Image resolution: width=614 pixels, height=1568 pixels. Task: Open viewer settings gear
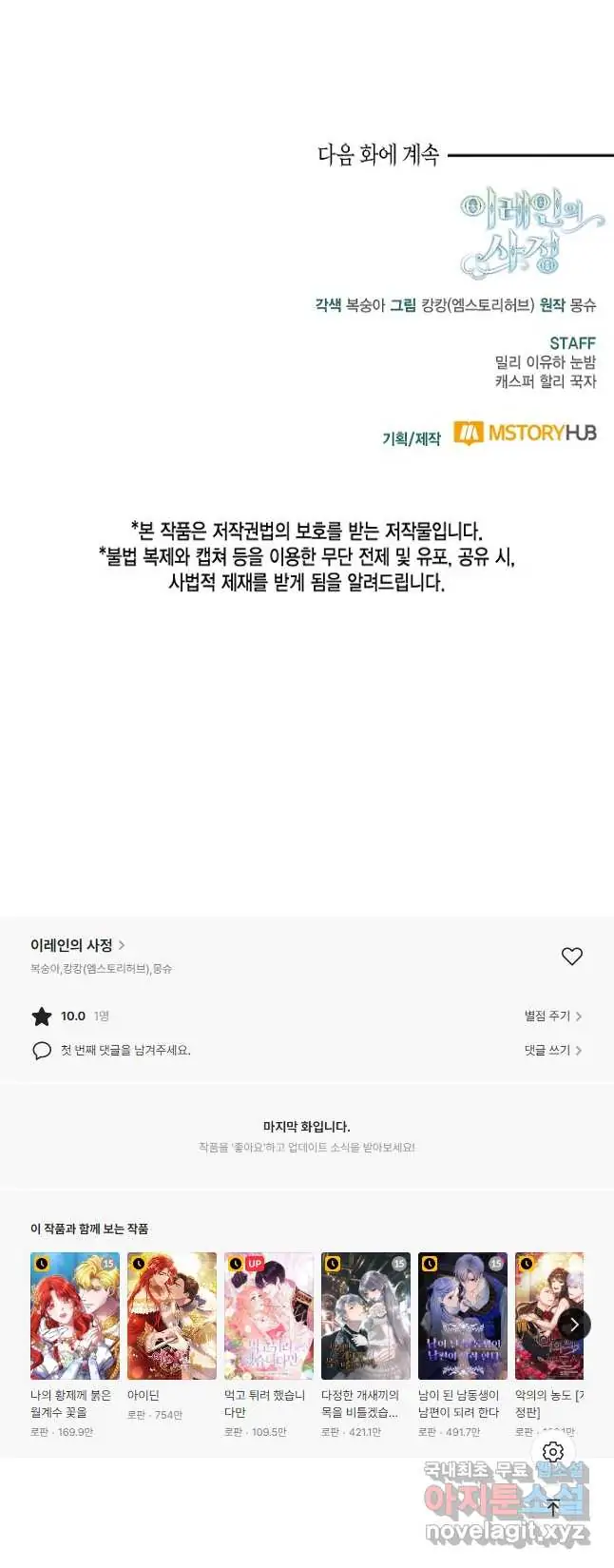click(x=553, y=1452)
